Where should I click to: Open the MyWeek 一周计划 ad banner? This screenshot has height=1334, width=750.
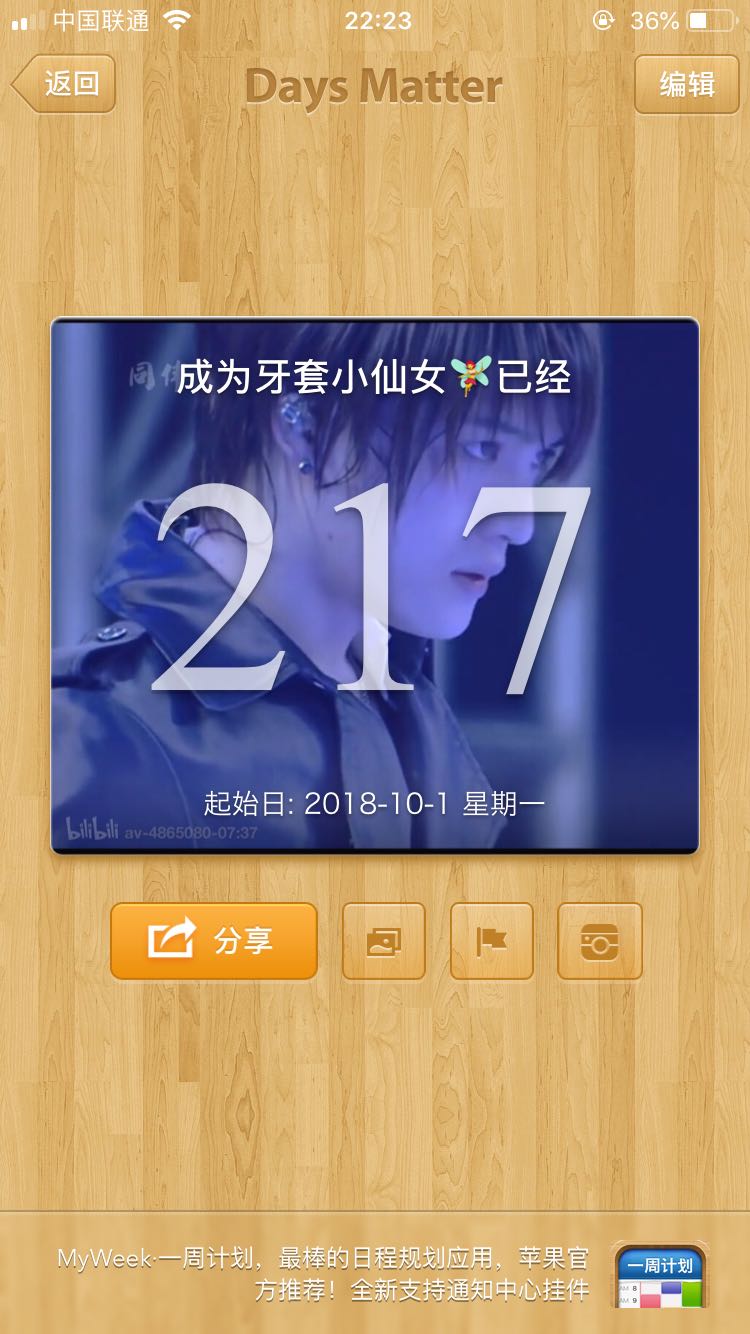point(375,1274)
